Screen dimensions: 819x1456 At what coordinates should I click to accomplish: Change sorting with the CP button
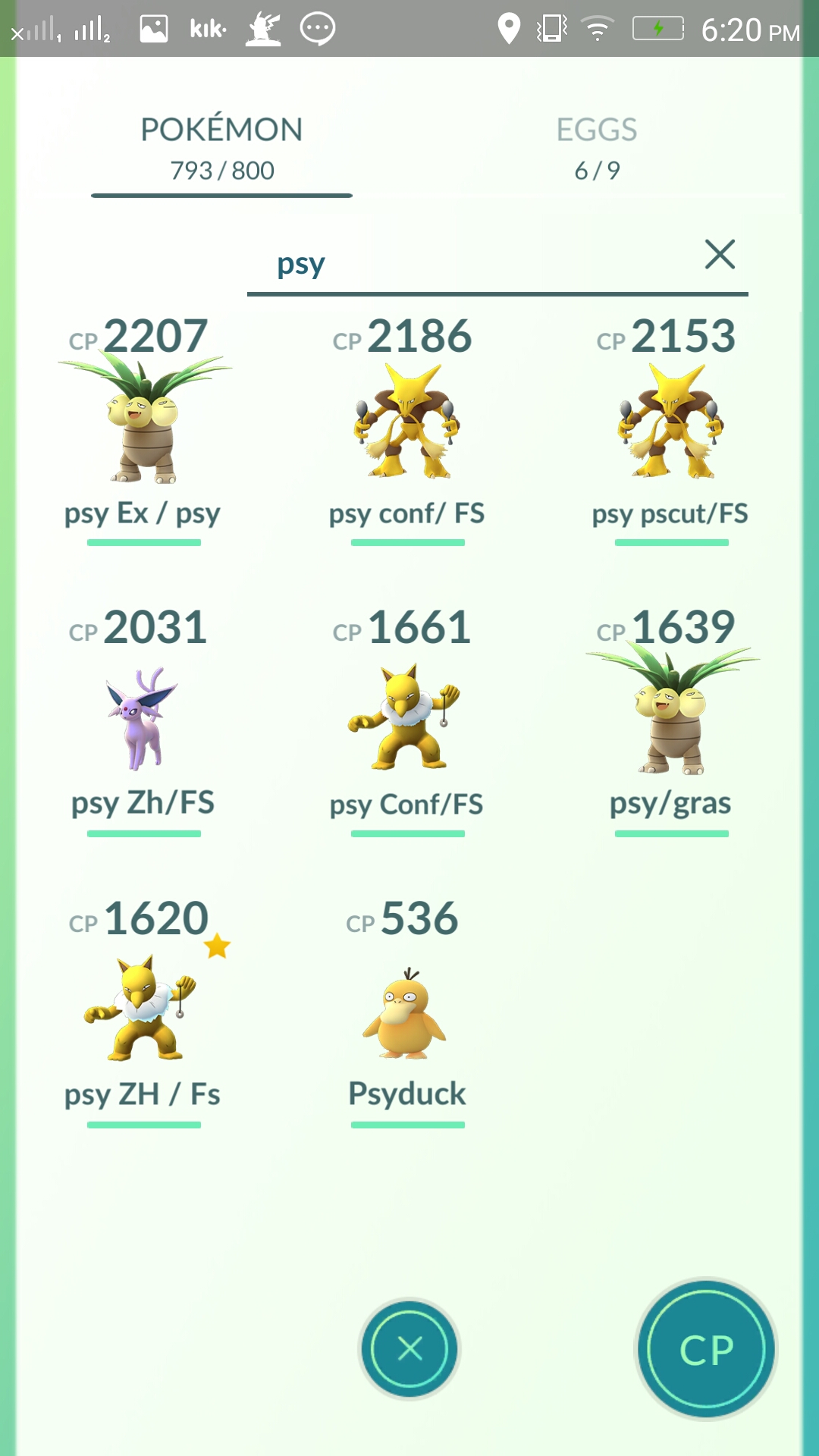(706, 1349)
